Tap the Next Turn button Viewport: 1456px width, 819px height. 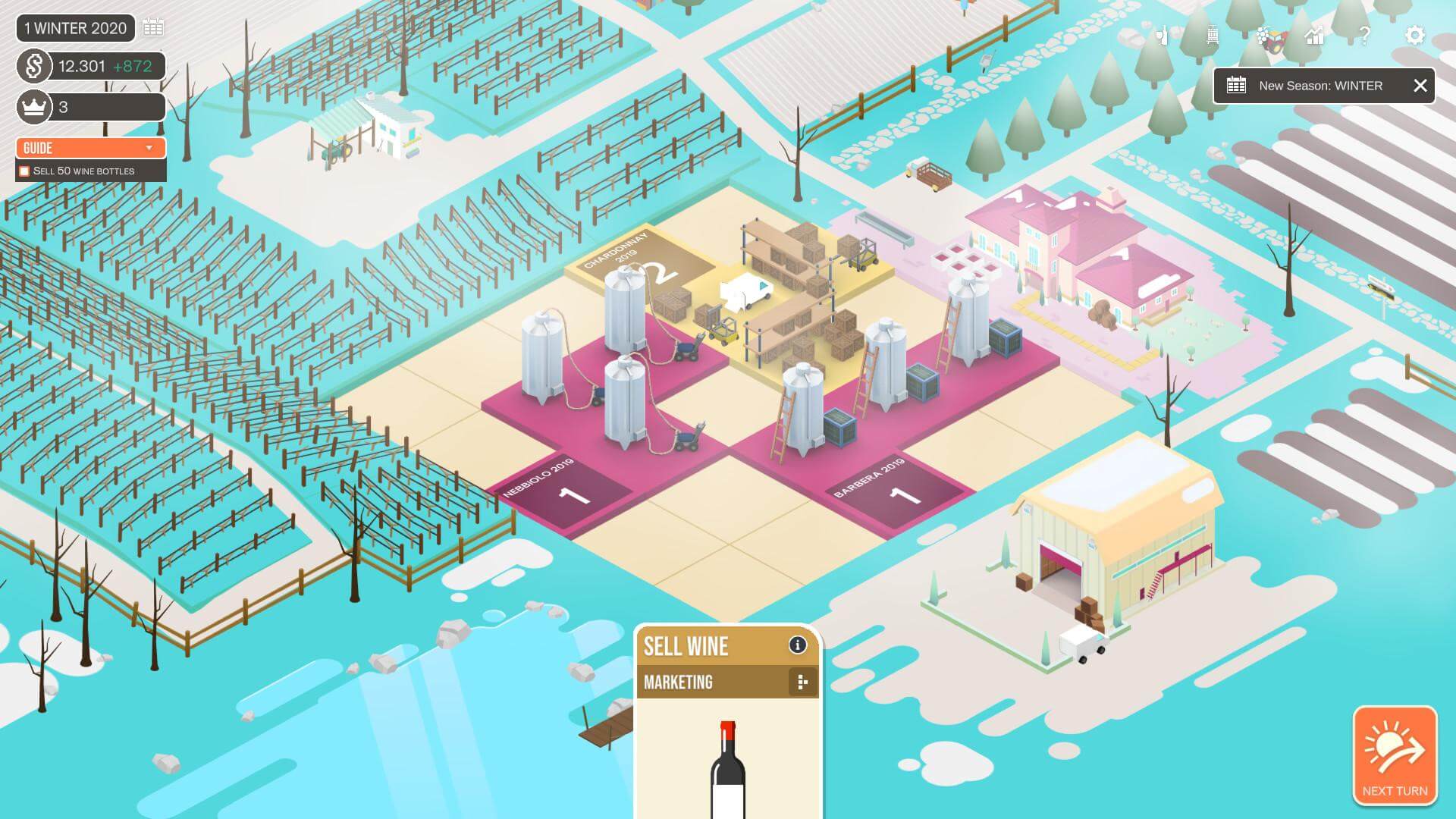(x=1395, y=755)
